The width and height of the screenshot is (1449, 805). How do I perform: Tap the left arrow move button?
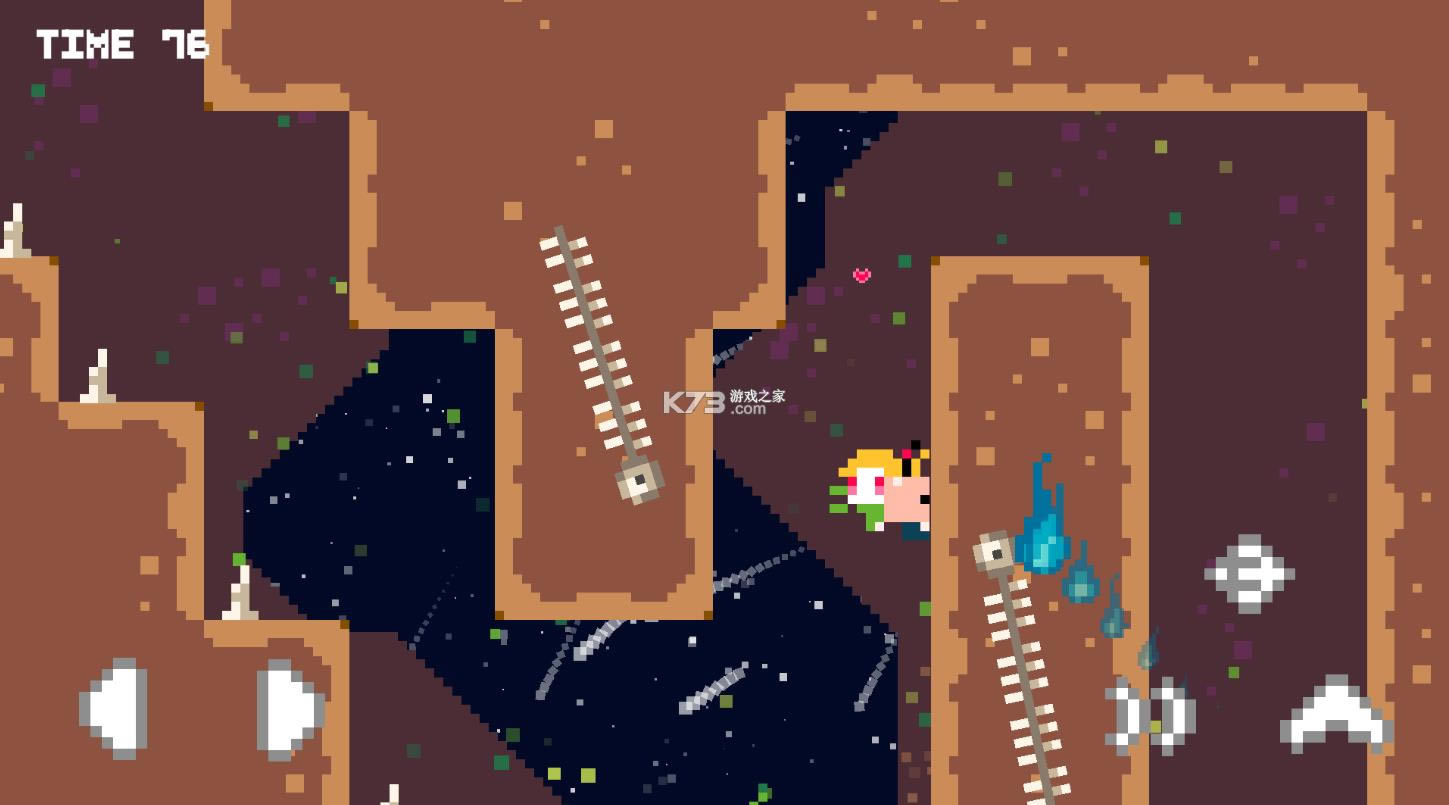pos(114,708)
